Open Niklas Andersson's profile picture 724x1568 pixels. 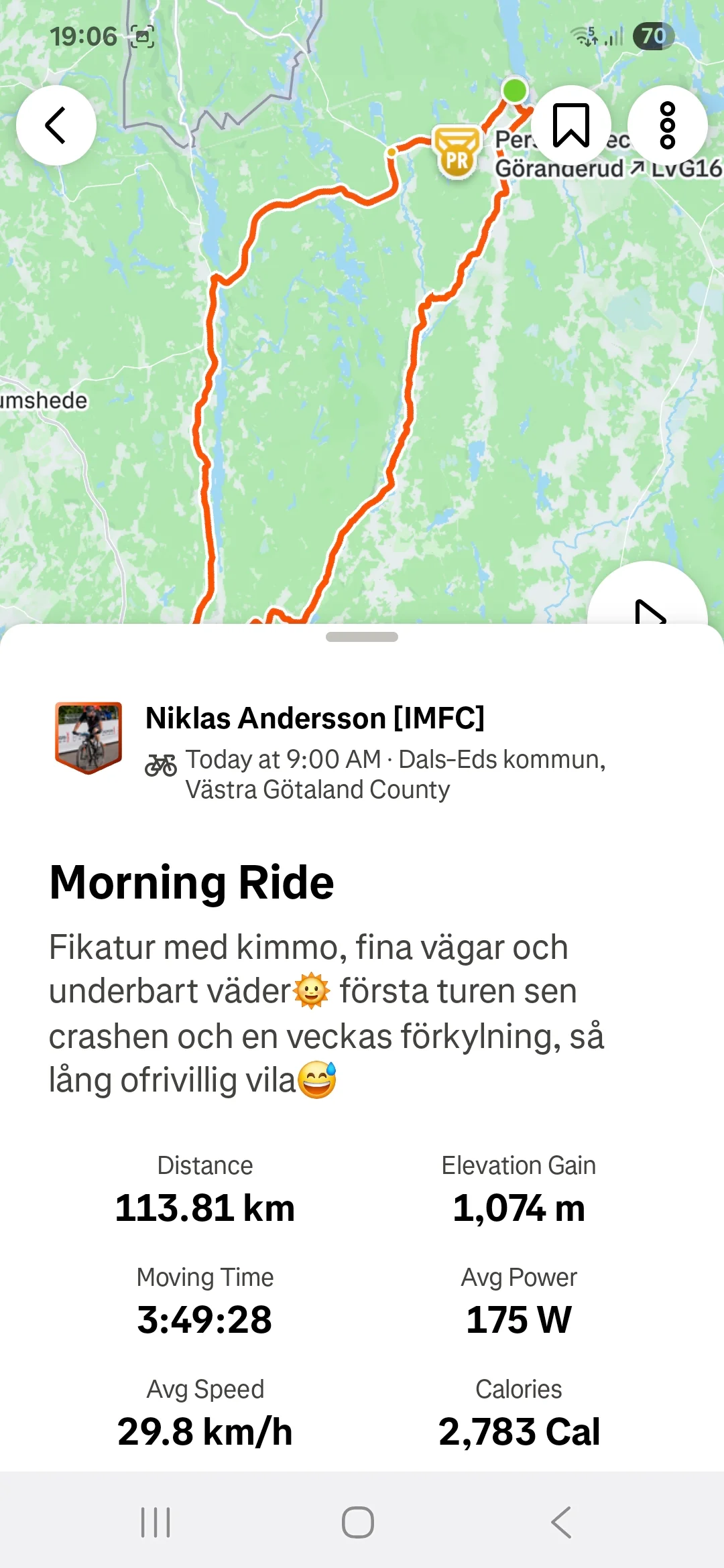pos(88,737)
